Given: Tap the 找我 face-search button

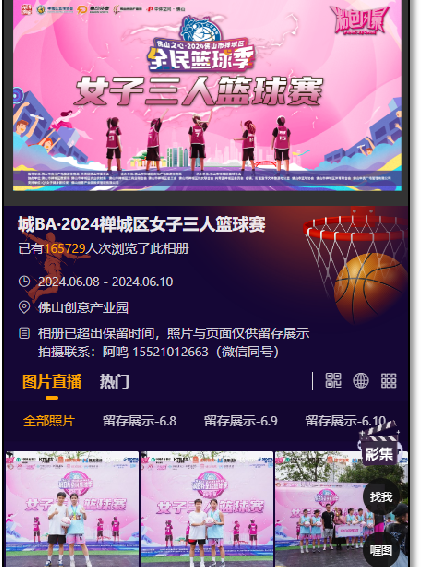Looking at the screenshot, I should (x=381, y=497).
